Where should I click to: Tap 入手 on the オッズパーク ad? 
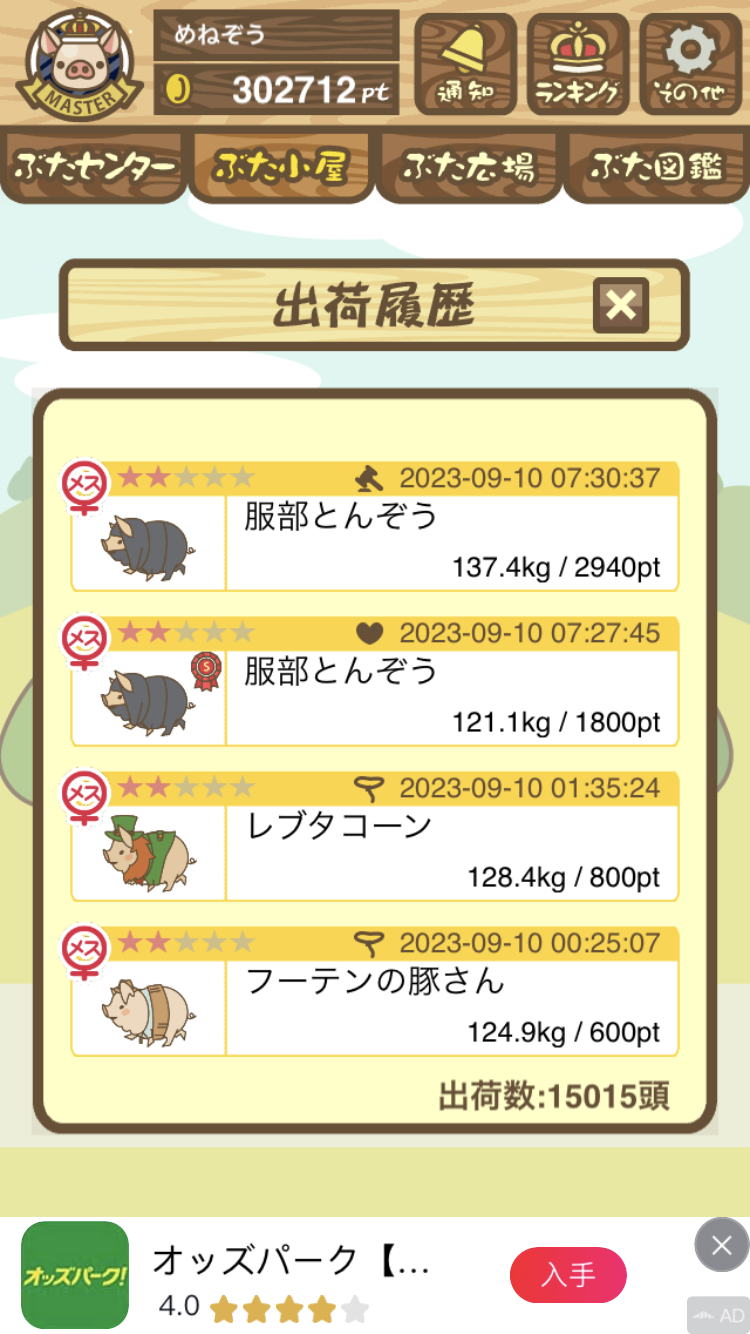pyautogui.click(x=568, y=1275)
